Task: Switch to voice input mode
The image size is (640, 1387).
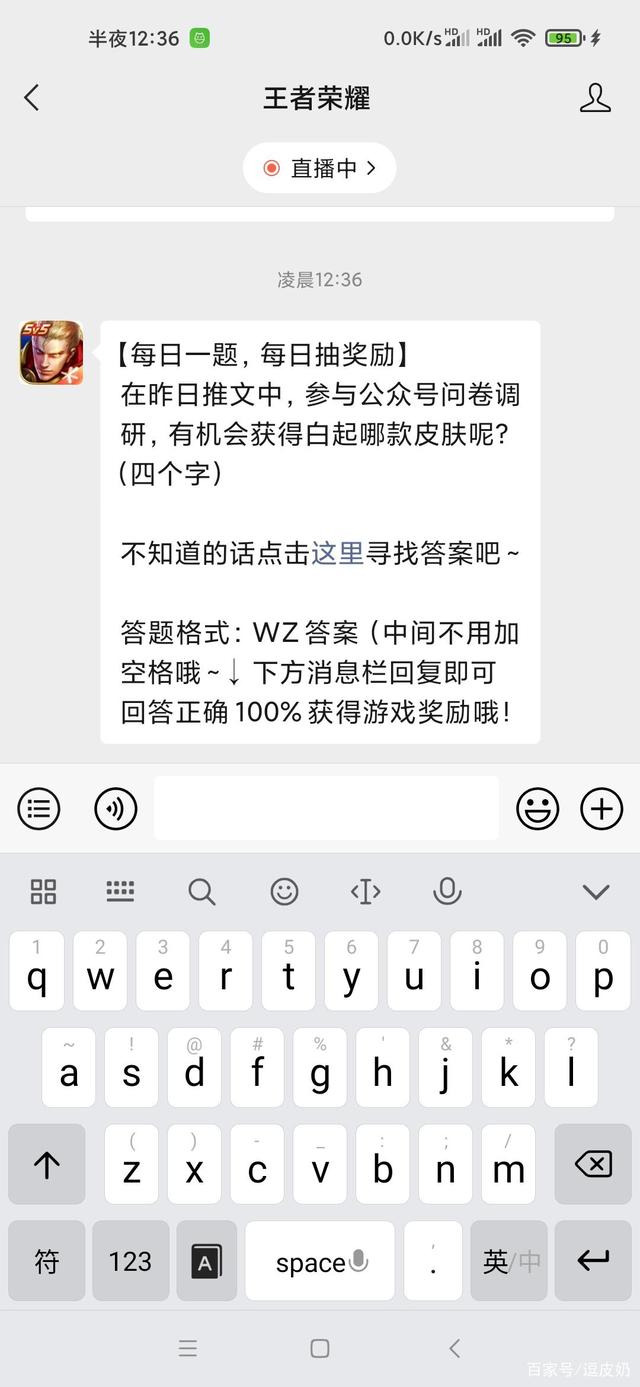Action: pyautogui.click(x=116, y=808)
